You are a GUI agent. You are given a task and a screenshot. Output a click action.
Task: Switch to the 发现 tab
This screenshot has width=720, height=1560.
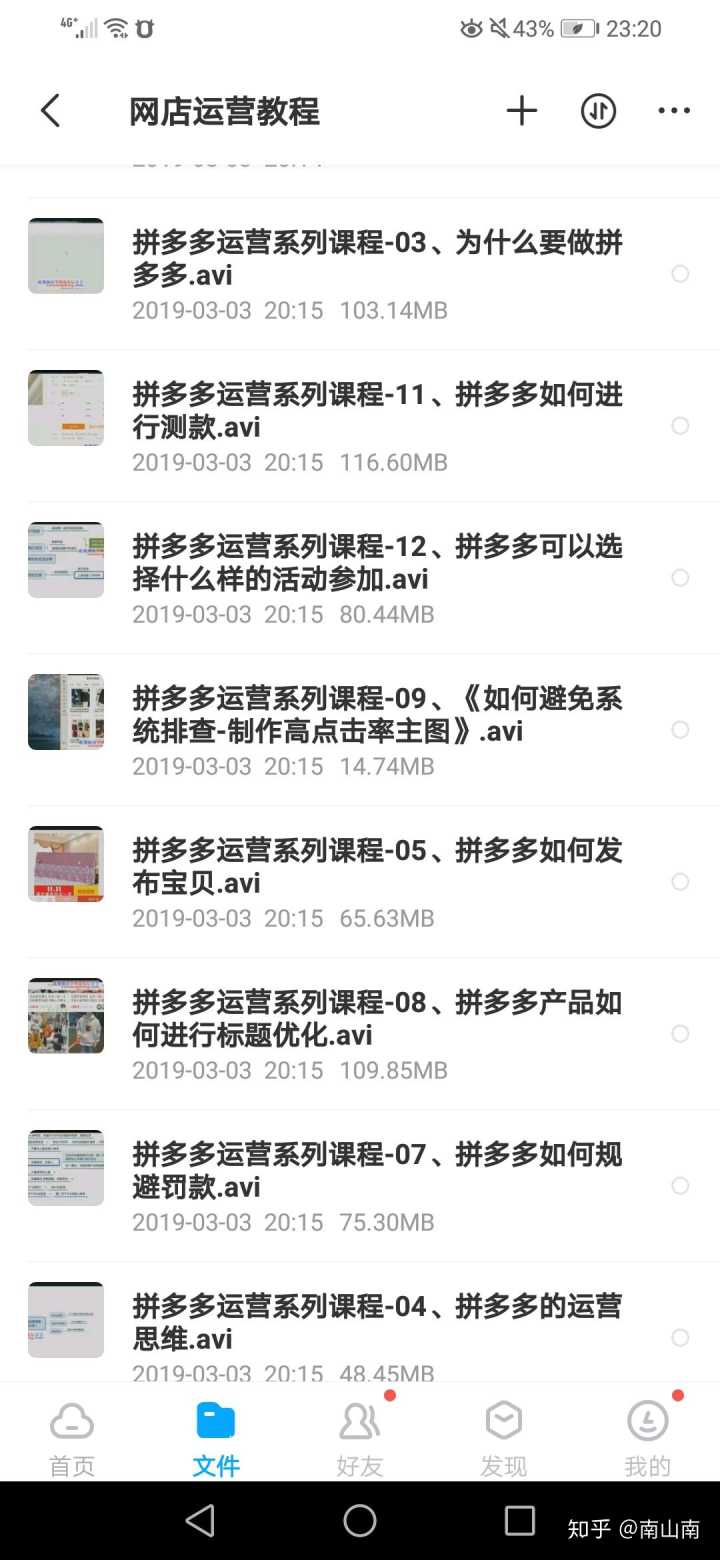tap(503, 1438)
